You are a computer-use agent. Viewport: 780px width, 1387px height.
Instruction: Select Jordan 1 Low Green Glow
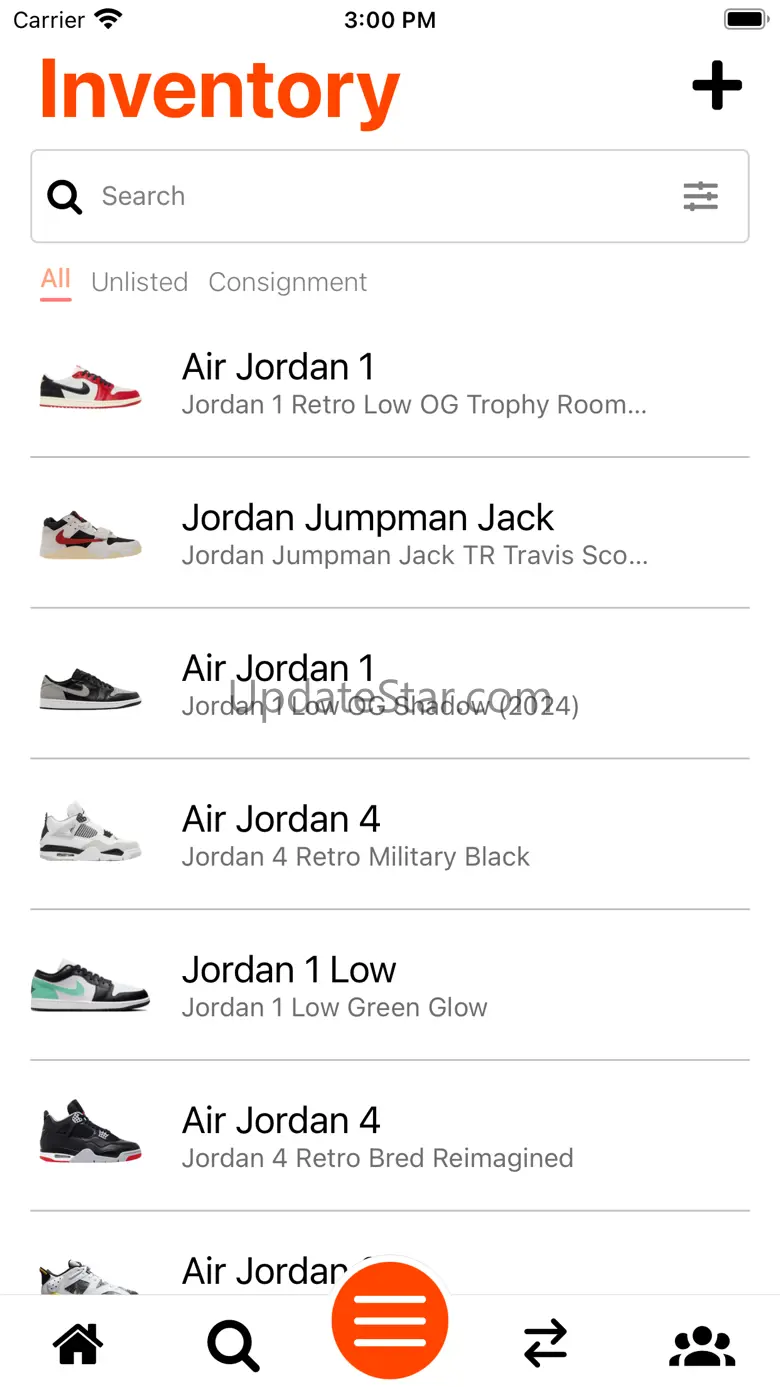pos(390,986)
